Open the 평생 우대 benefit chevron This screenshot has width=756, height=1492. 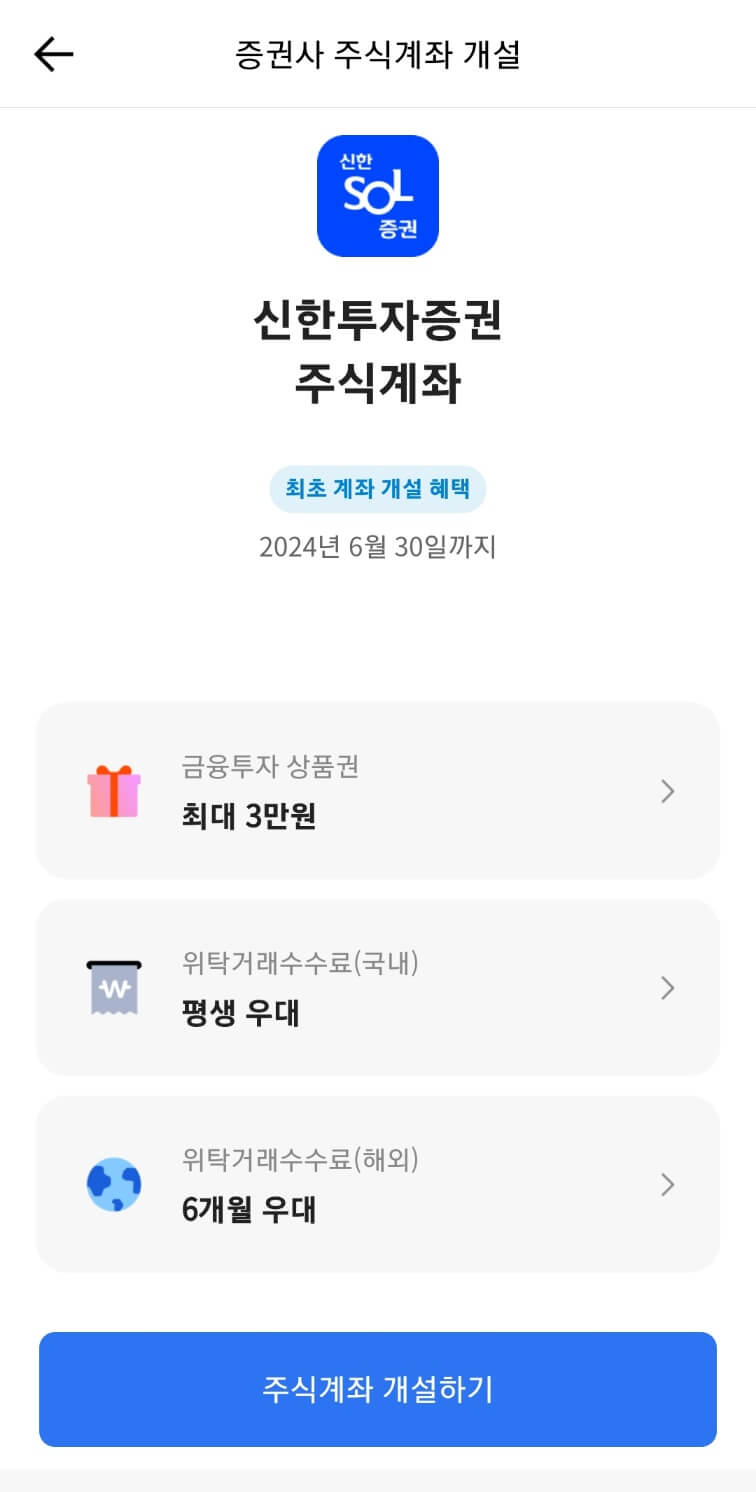[x=668, y=987]
